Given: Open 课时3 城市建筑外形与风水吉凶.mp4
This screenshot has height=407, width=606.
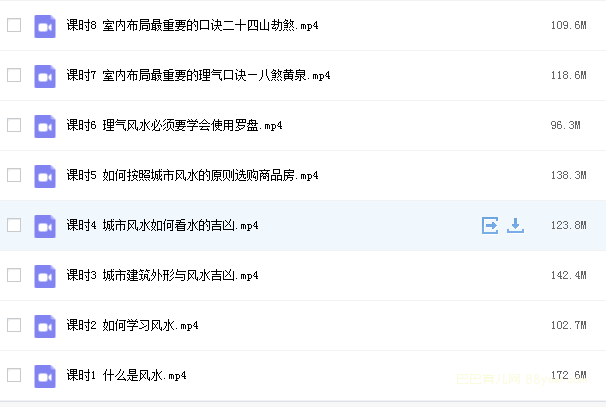Looking at the screenshot, I should [x=162, y=275].
